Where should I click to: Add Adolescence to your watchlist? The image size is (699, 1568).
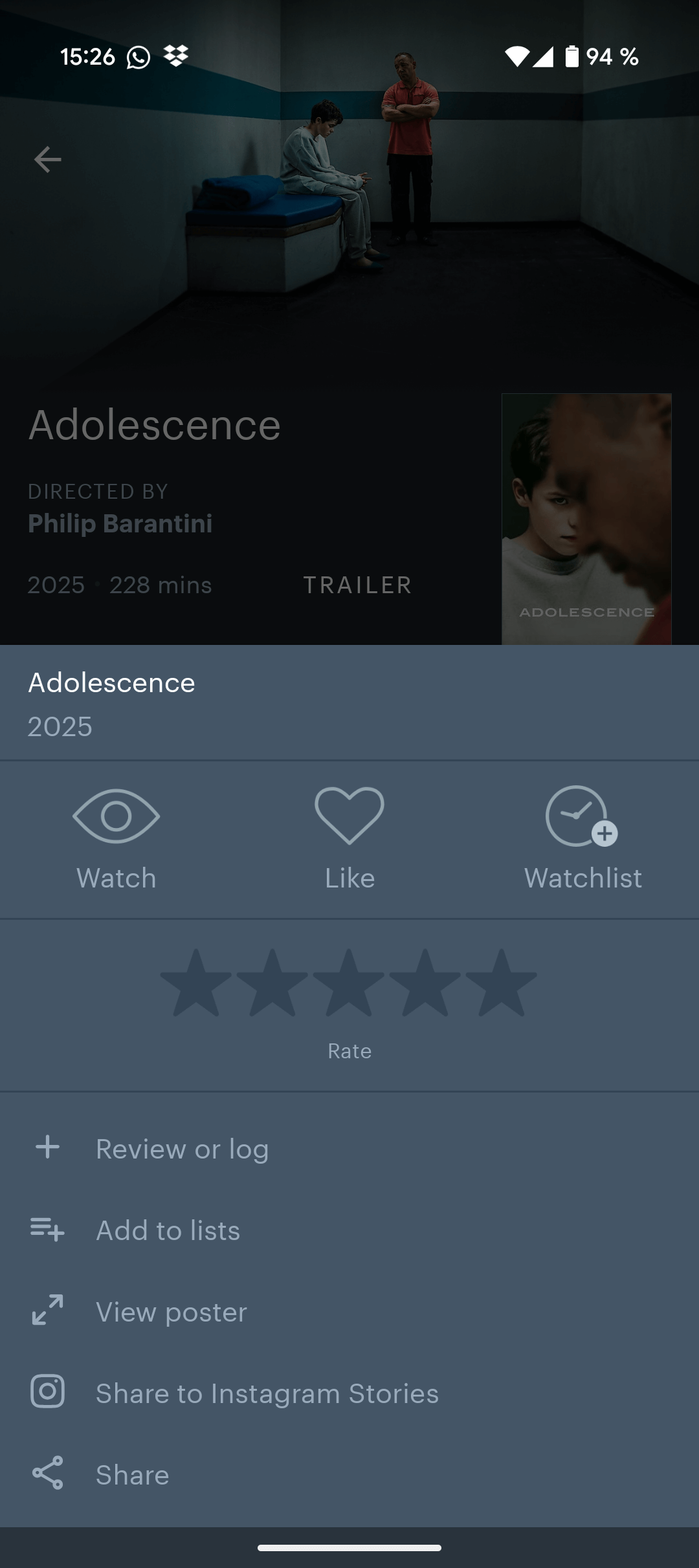(582, 840)
